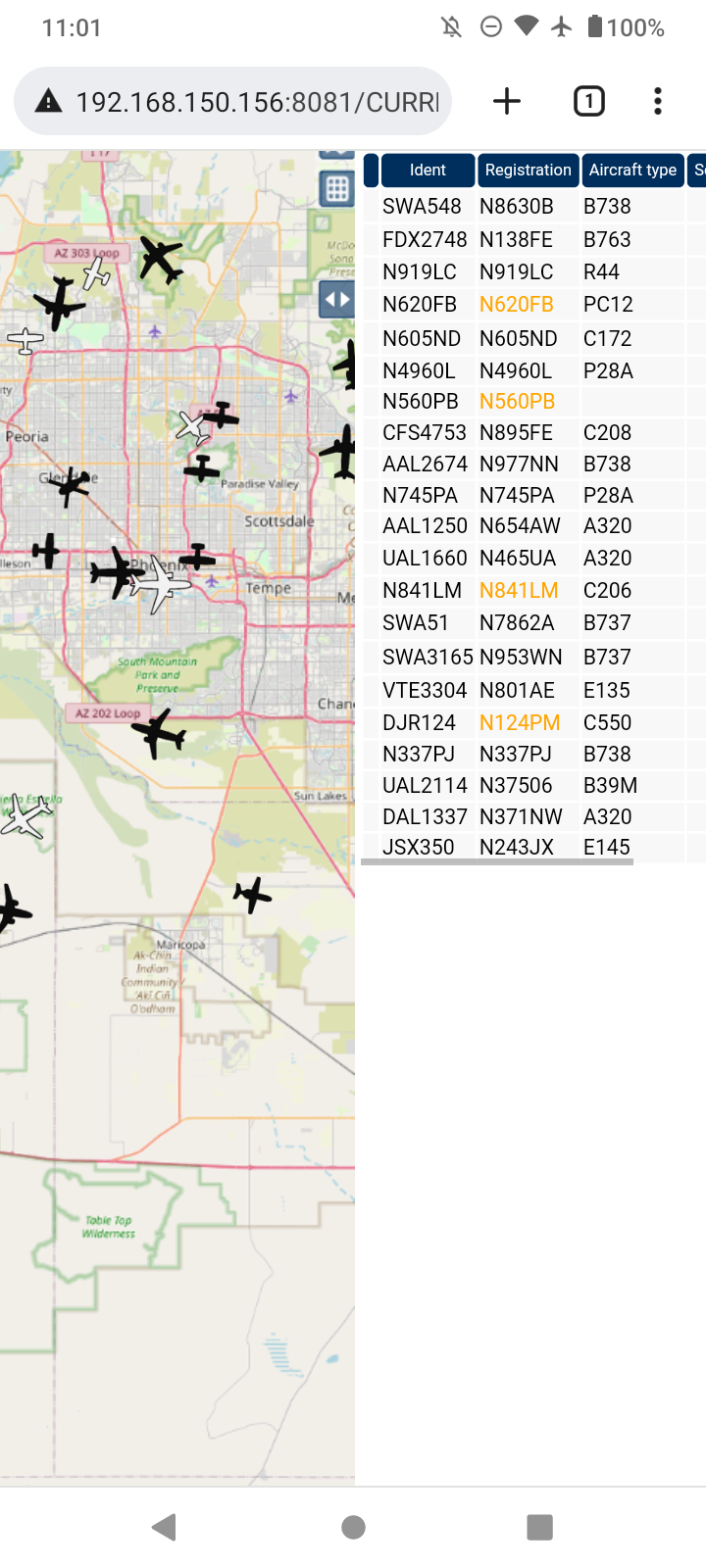The height and width of the screenshot is (1568, 706).
Task: Open registration link N560PB
Action: pyautogui.click(x=517, y=401)
